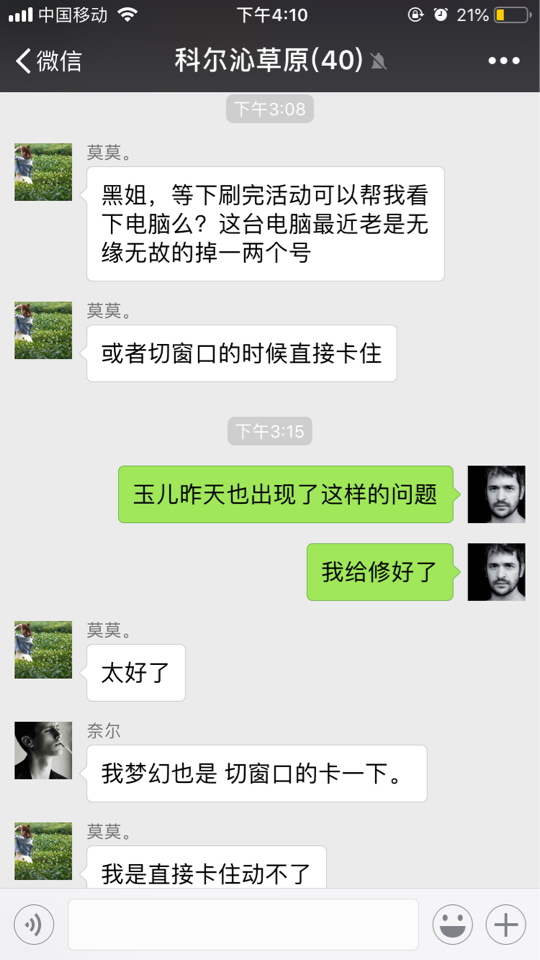Switch to voice message input
The height and width of the screenshot is (960, 540).
coord(34,924)
